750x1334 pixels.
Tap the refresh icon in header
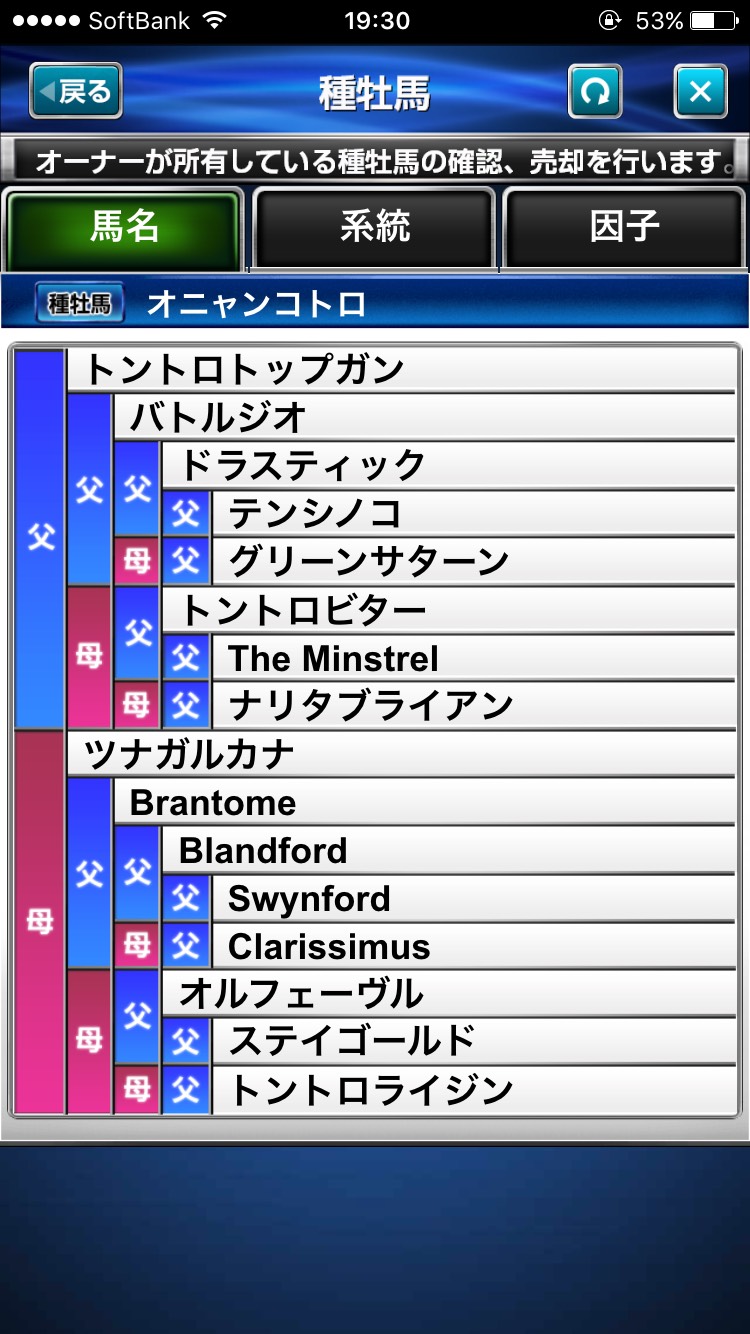click(595, 92)
